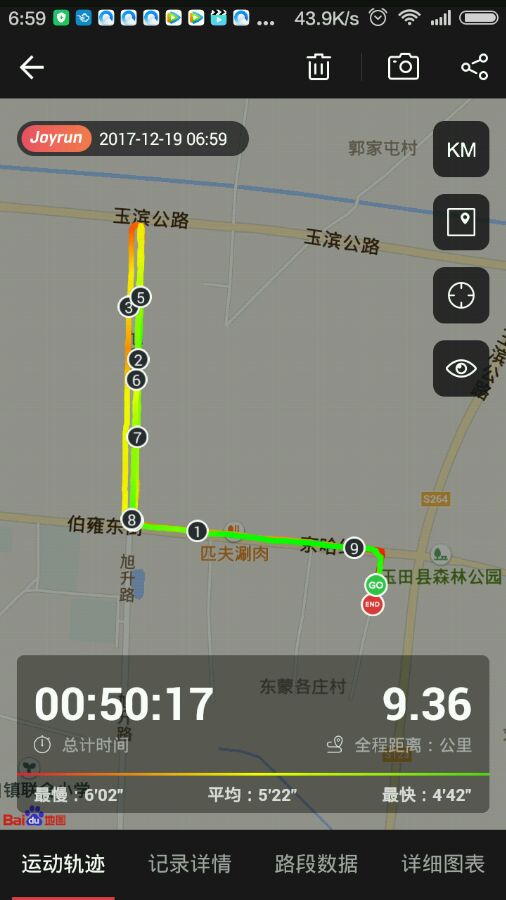Share this running track

click(x=474, y=67)
